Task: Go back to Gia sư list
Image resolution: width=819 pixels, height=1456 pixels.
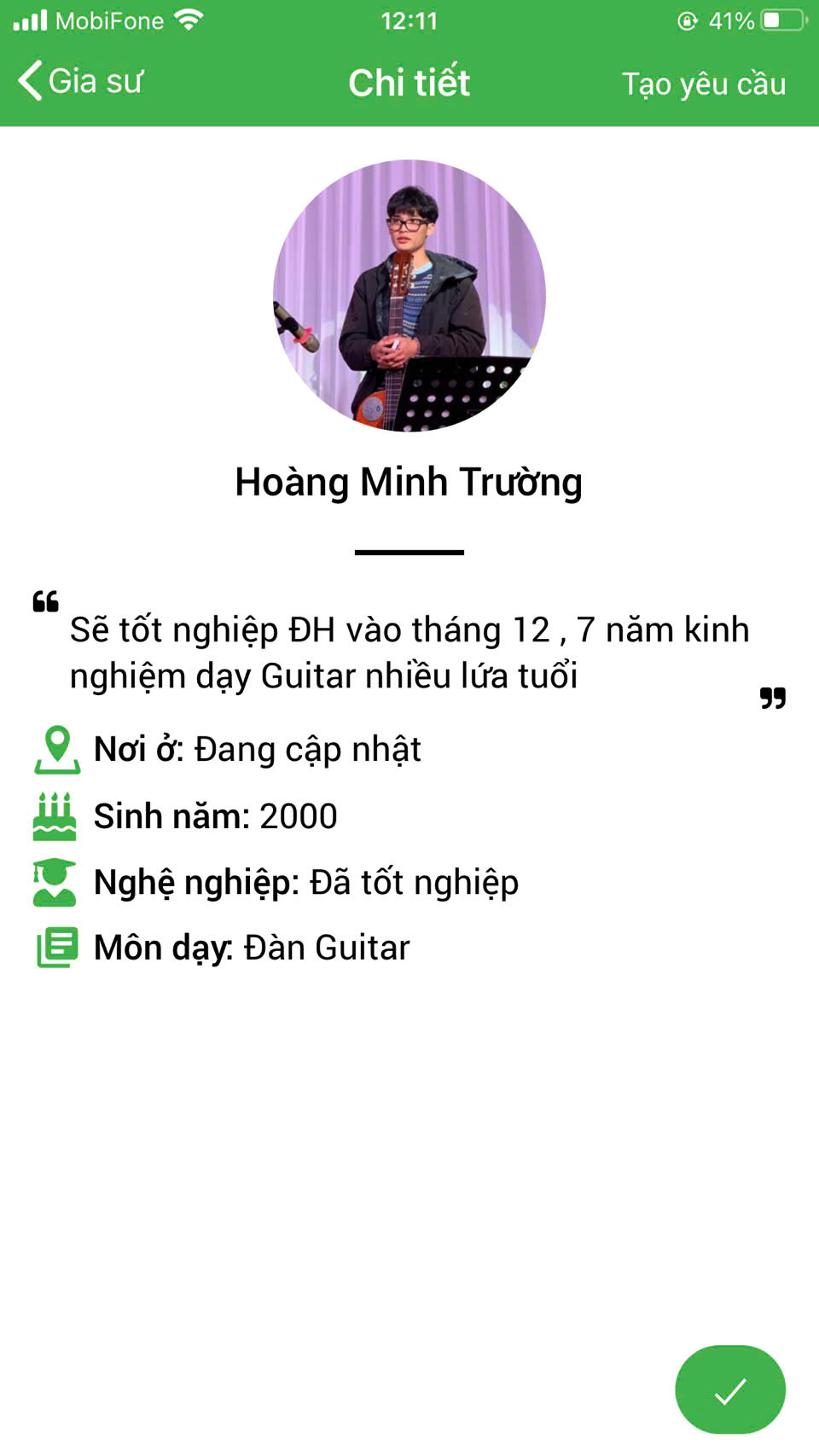Action: pos(79,82)
